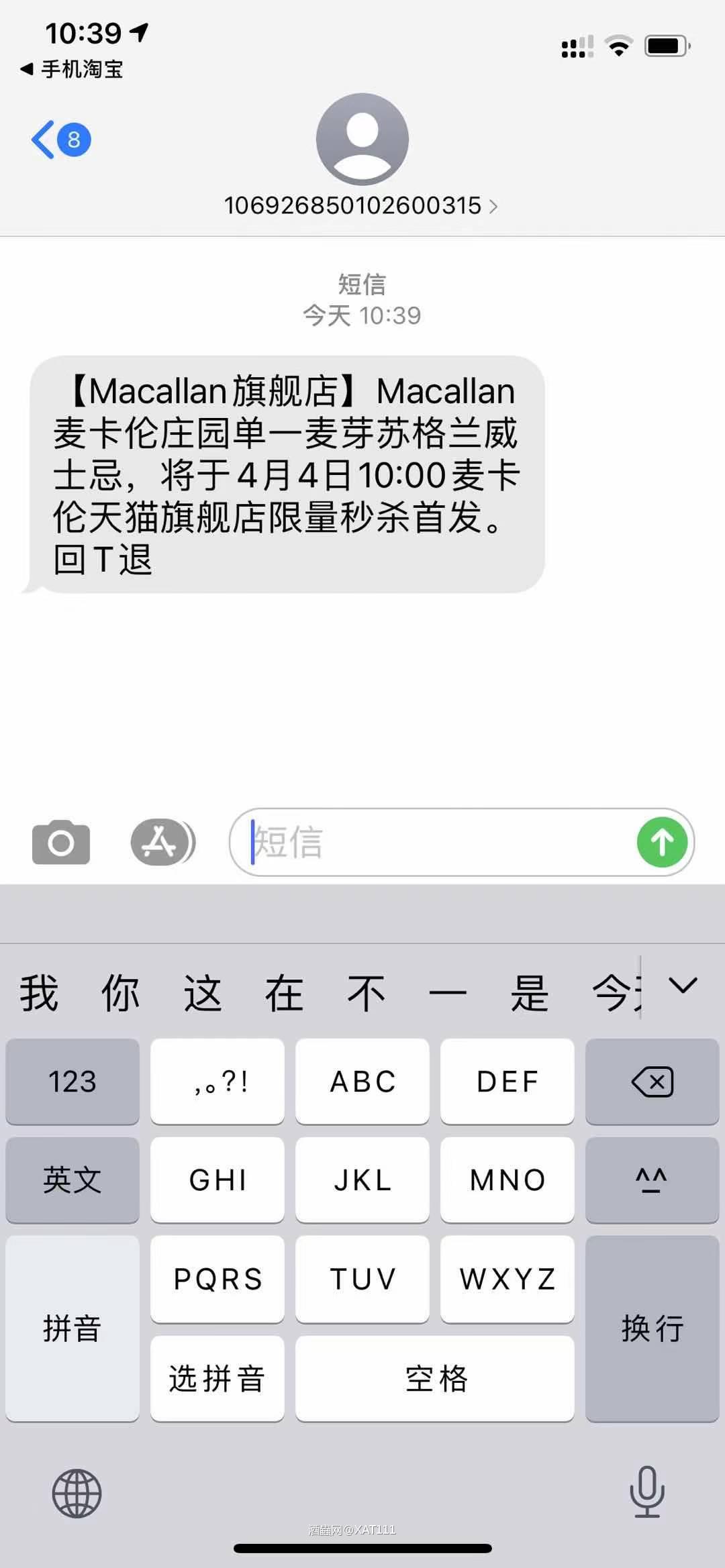Switch keyboard to 英文 mode
725x1568 pixels.
[x=71, y=1180]
